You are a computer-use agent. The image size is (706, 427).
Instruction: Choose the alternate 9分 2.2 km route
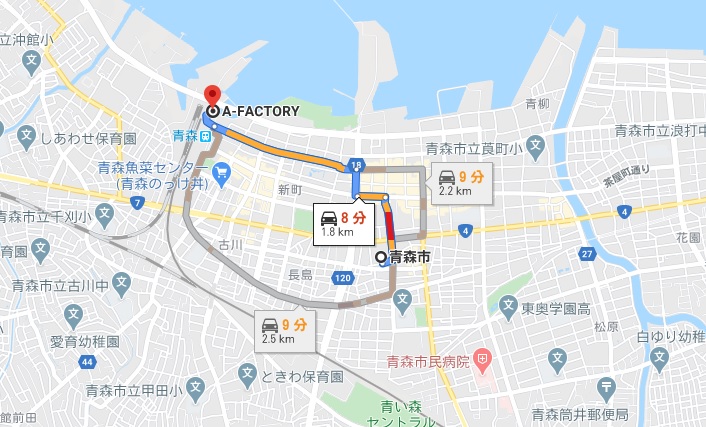click(x=463, y=183)
